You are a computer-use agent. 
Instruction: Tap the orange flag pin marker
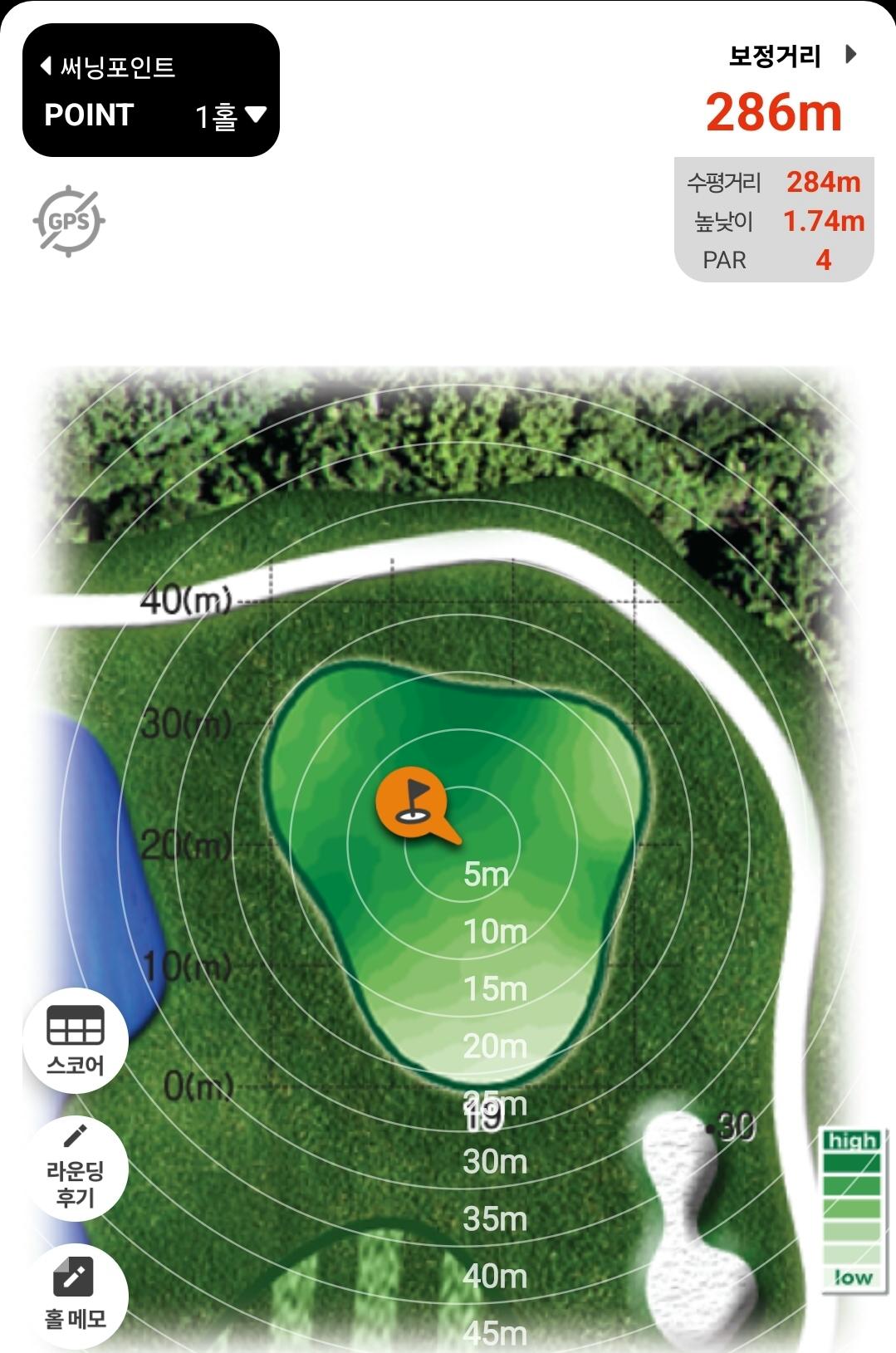click(x=412, y=802)
